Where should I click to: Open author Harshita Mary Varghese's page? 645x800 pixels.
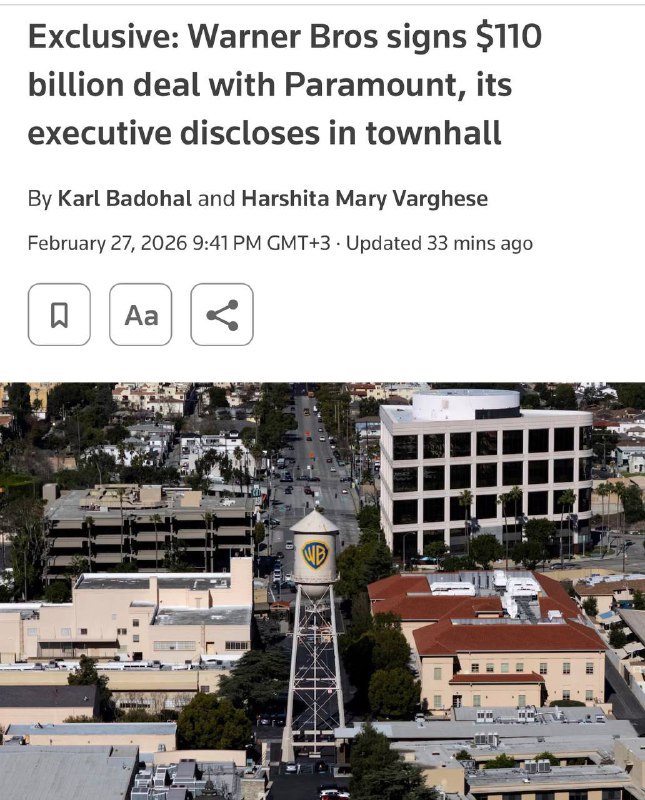pos(364,198)
